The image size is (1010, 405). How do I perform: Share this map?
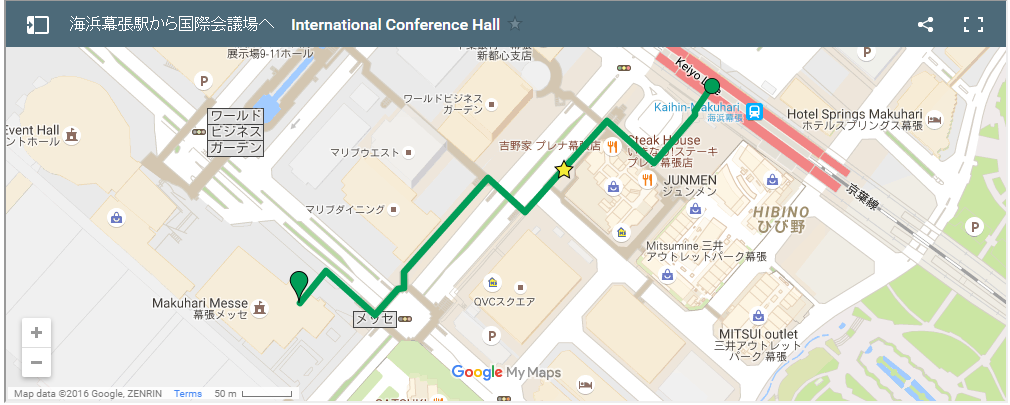(x=925, y=24)
